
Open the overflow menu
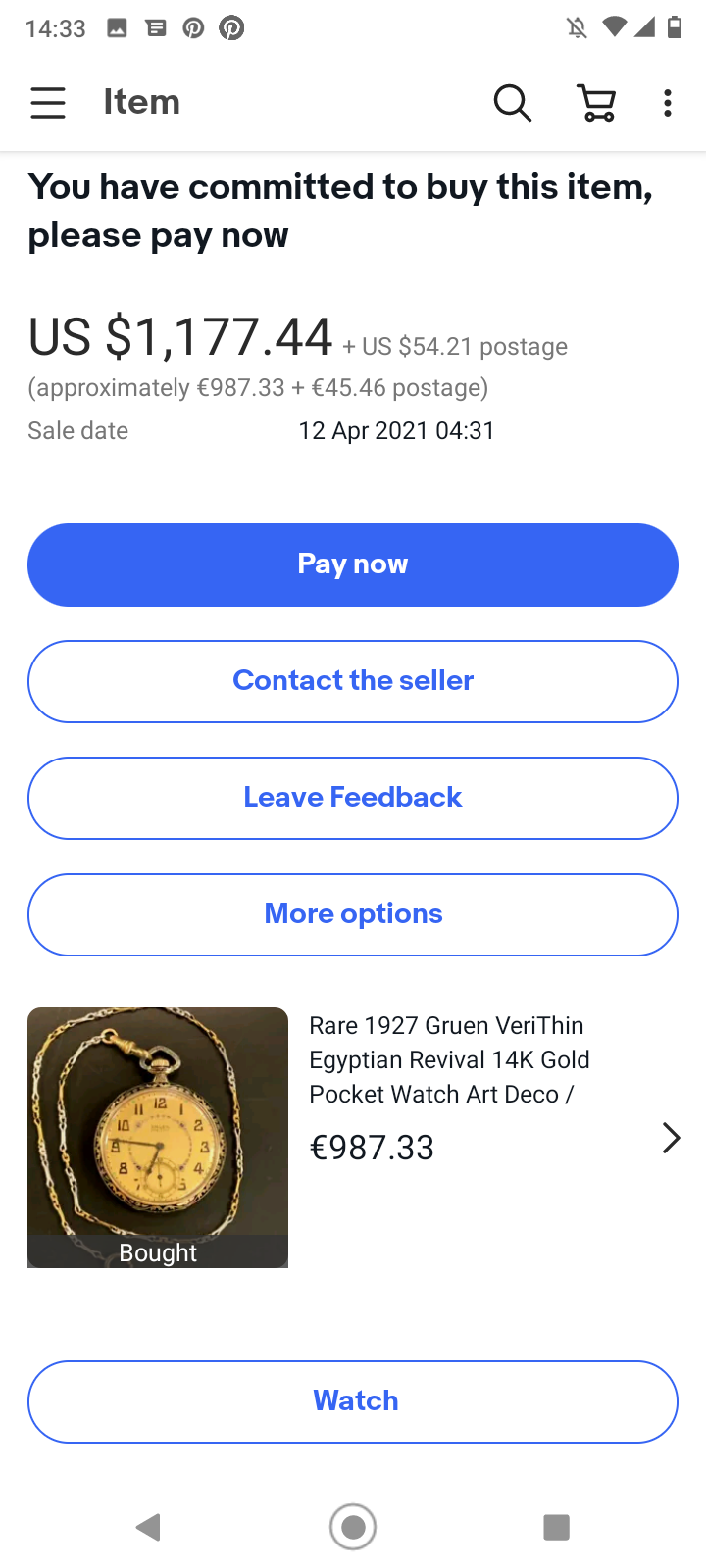pyautogui.click(x=668, y=103)
